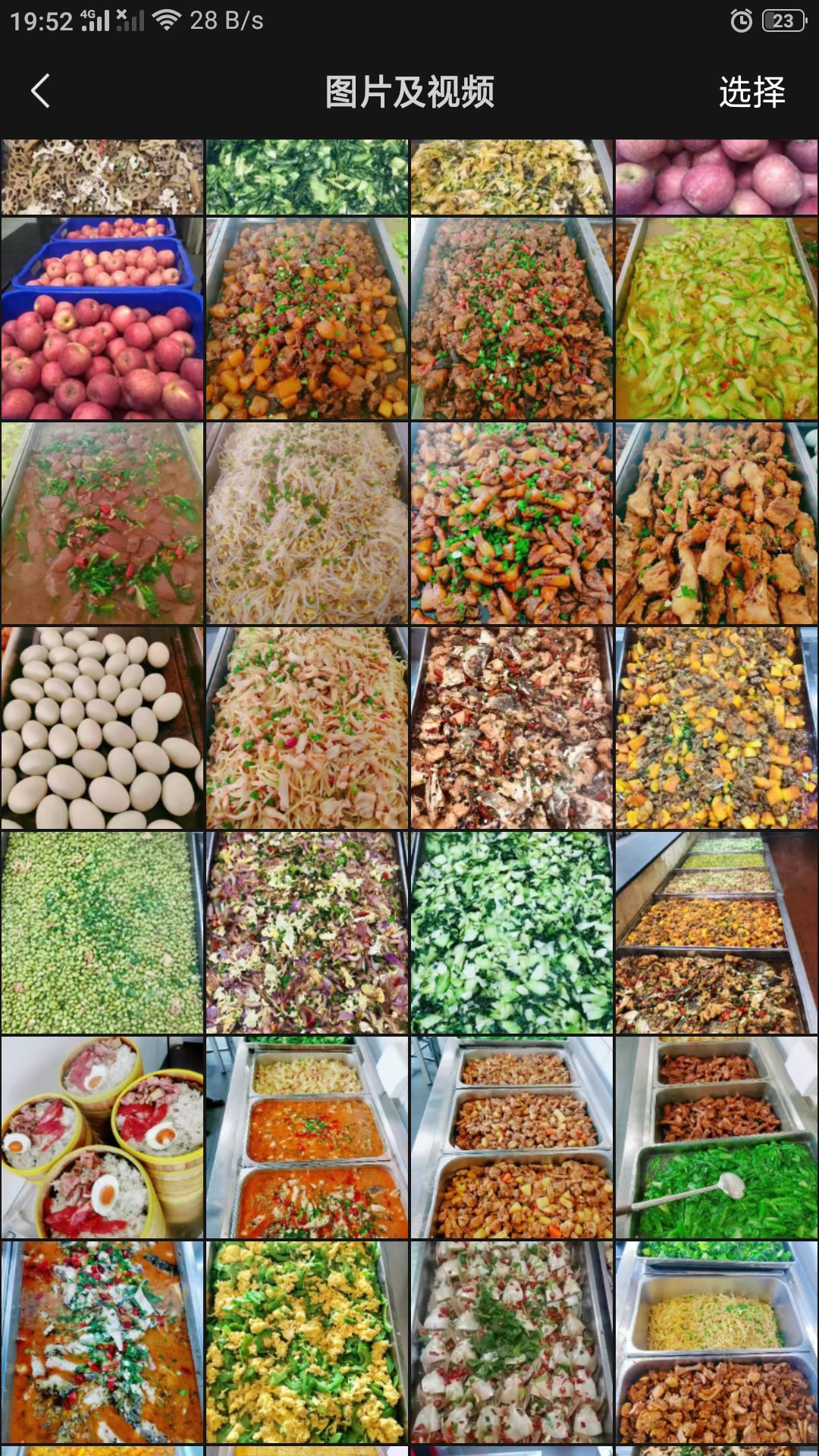Open photo of greens tray with ladle
Screen dimensions: 819x1456
click(x=717, y=1137)
